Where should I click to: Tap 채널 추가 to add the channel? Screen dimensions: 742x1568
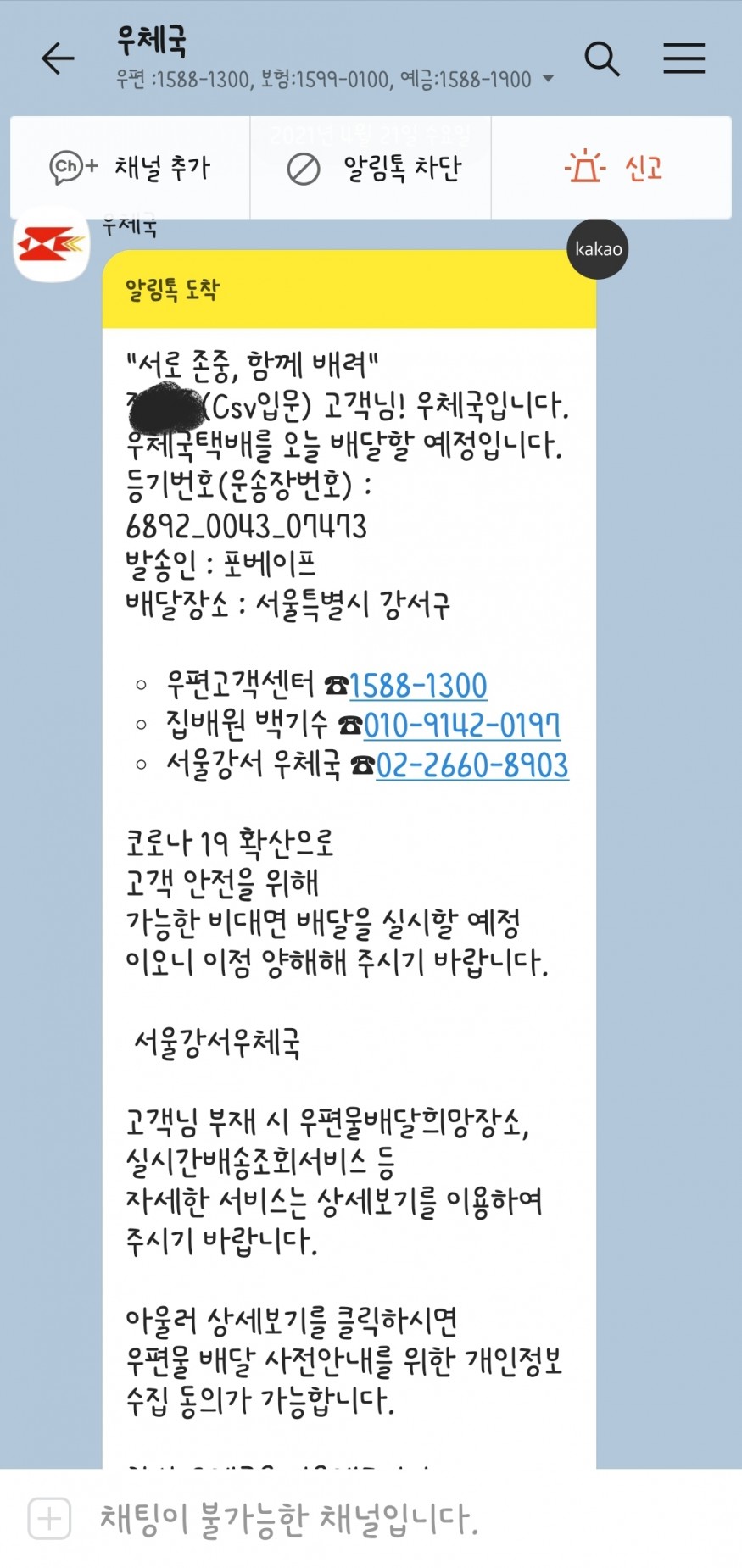coord(130,168)
